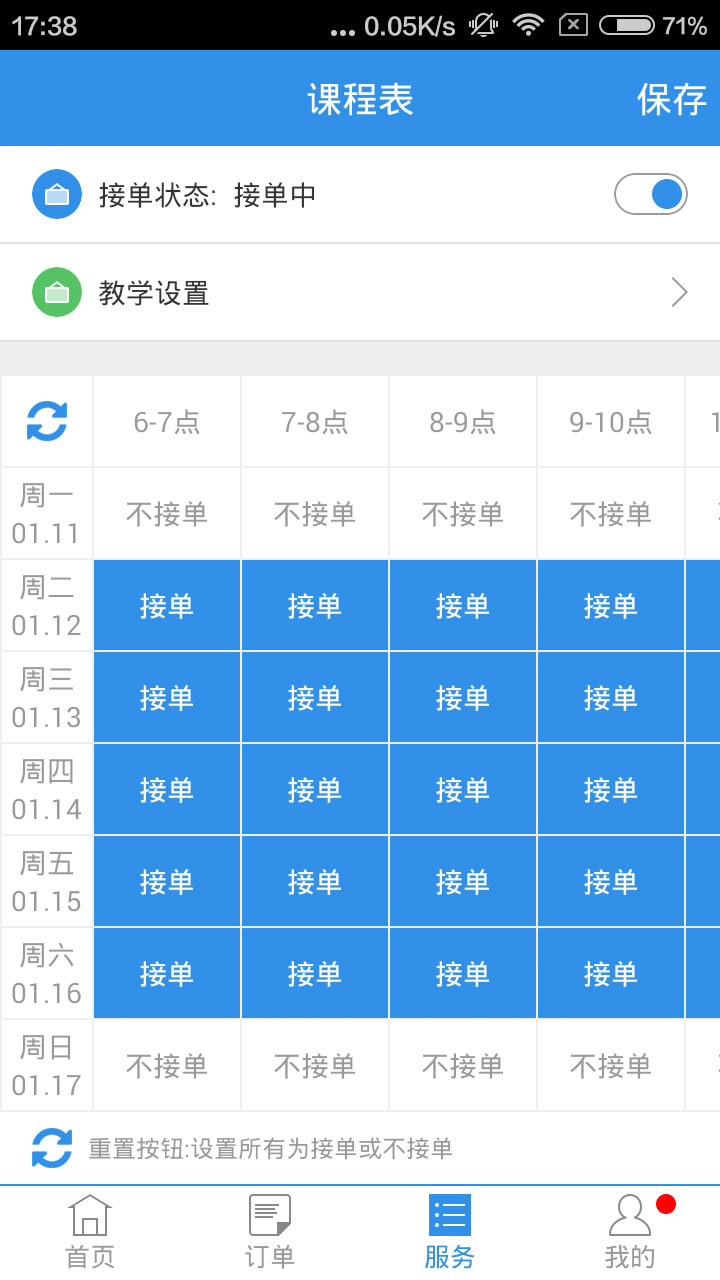Toggle 周二 7-8点 slot off
This screenshot has height=1280, width=720.
(x=315, y=606)
